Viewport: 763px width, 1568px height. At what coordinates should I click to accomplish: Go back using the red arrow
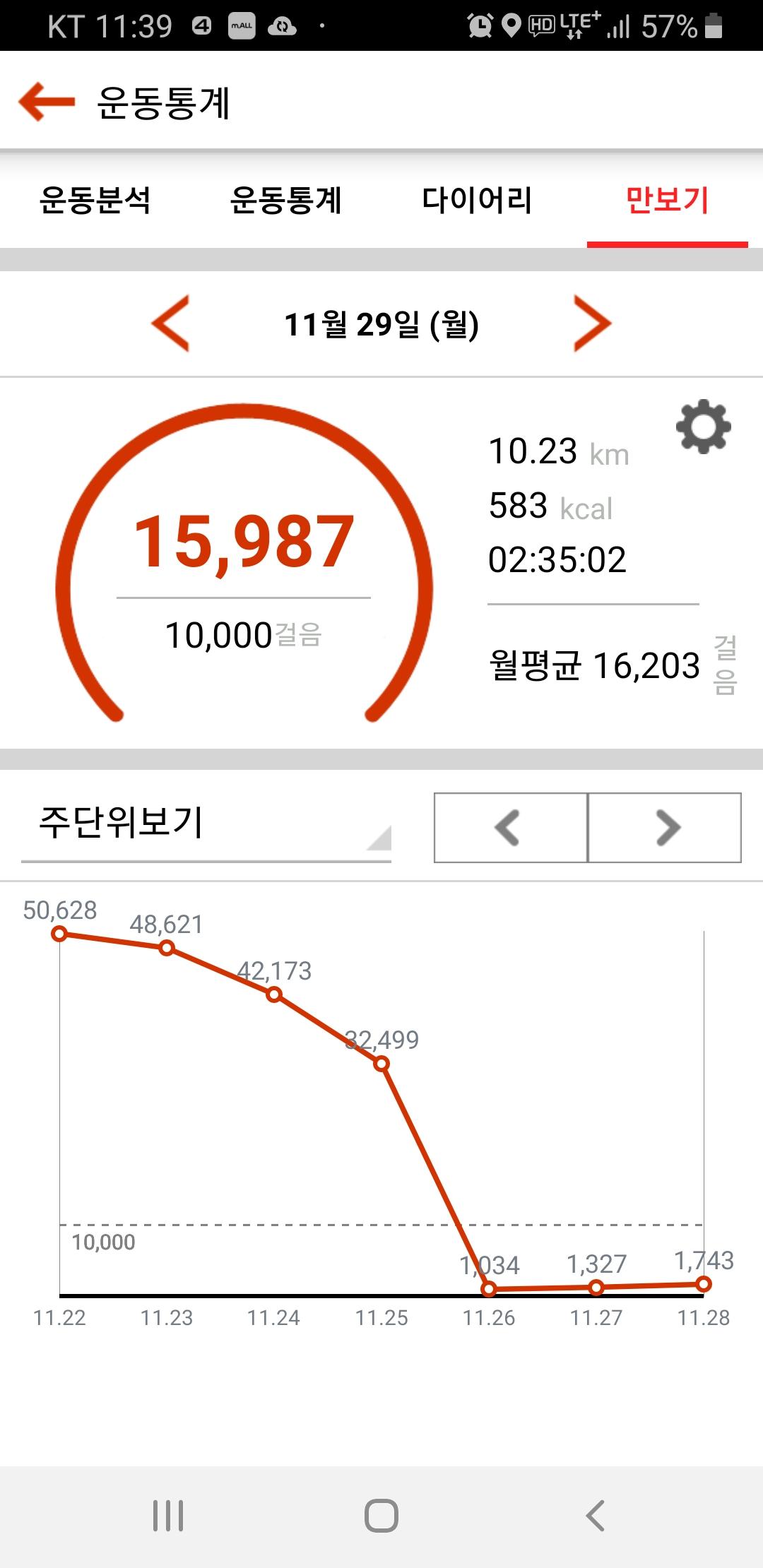point(47,102)
